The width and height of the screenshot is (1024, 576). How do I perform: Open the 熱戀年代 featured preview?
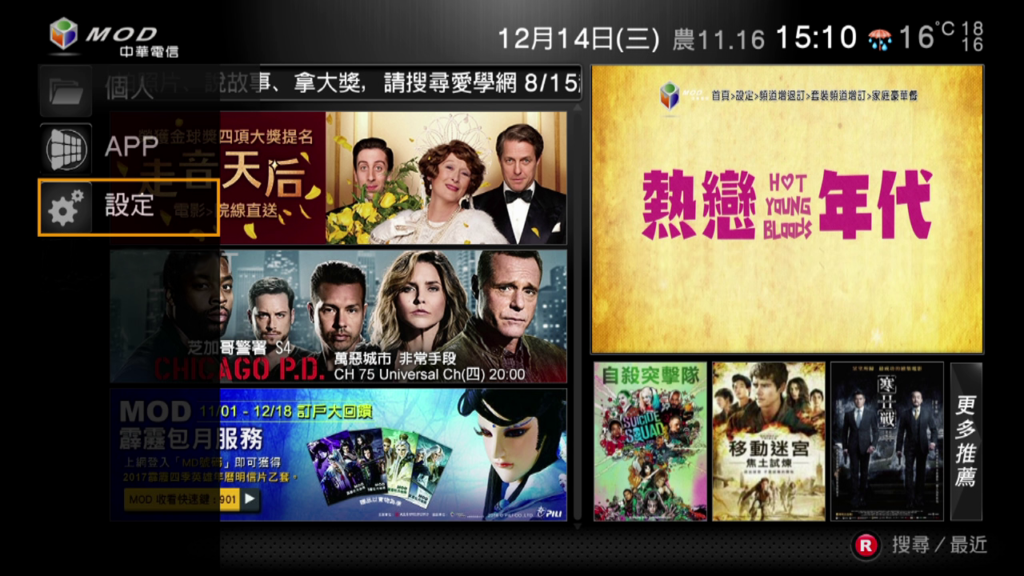(x=787, y=209)
